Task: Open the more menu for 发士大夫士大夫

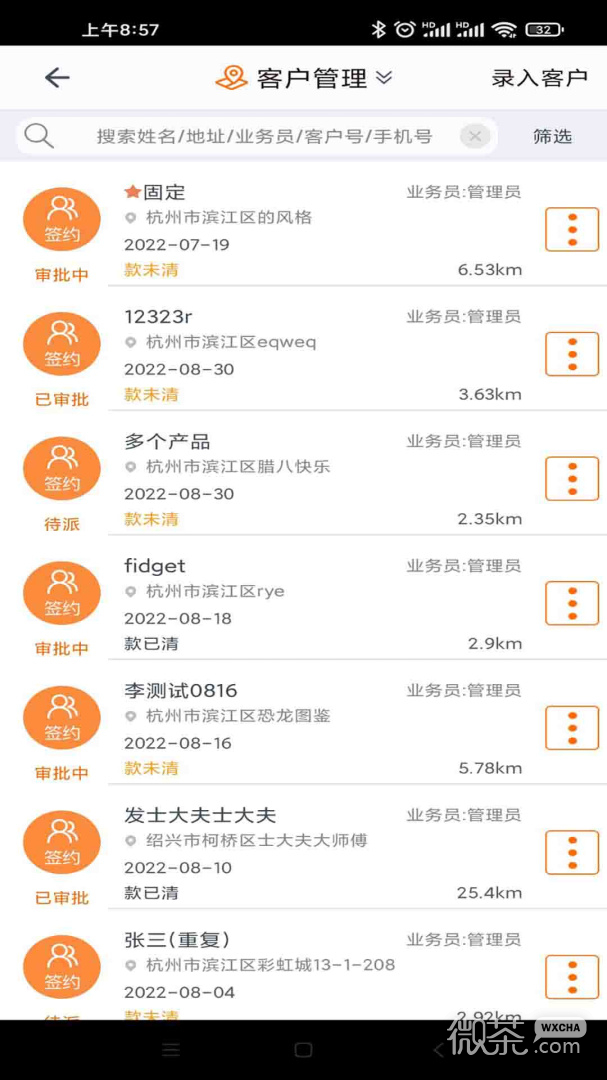Action: 572,853
